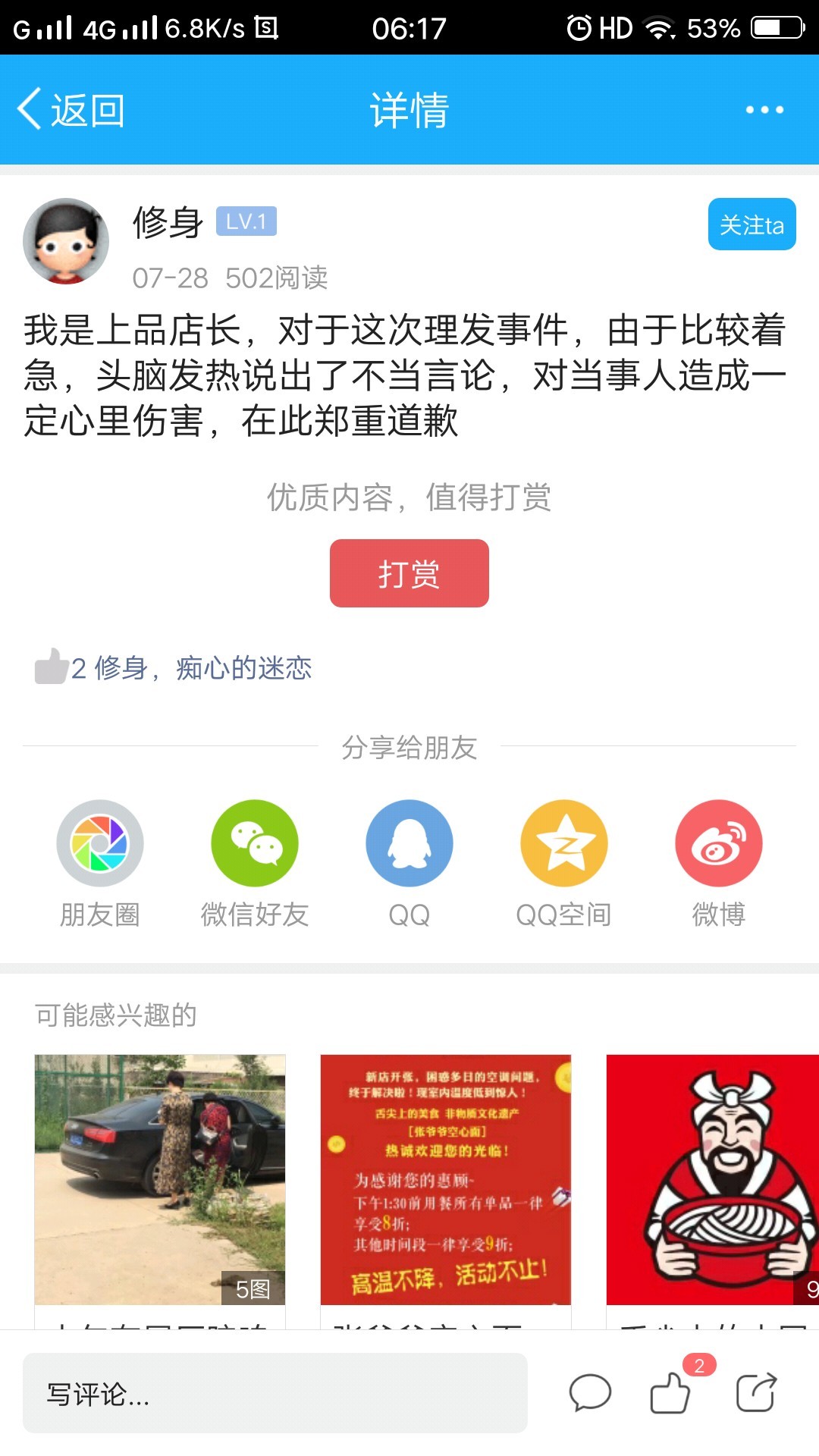This screenshot has height=1456, width=819.
Task: Open the red promotional flyer recommendation
Action: pyautogui.click(x=445, y=1179)
